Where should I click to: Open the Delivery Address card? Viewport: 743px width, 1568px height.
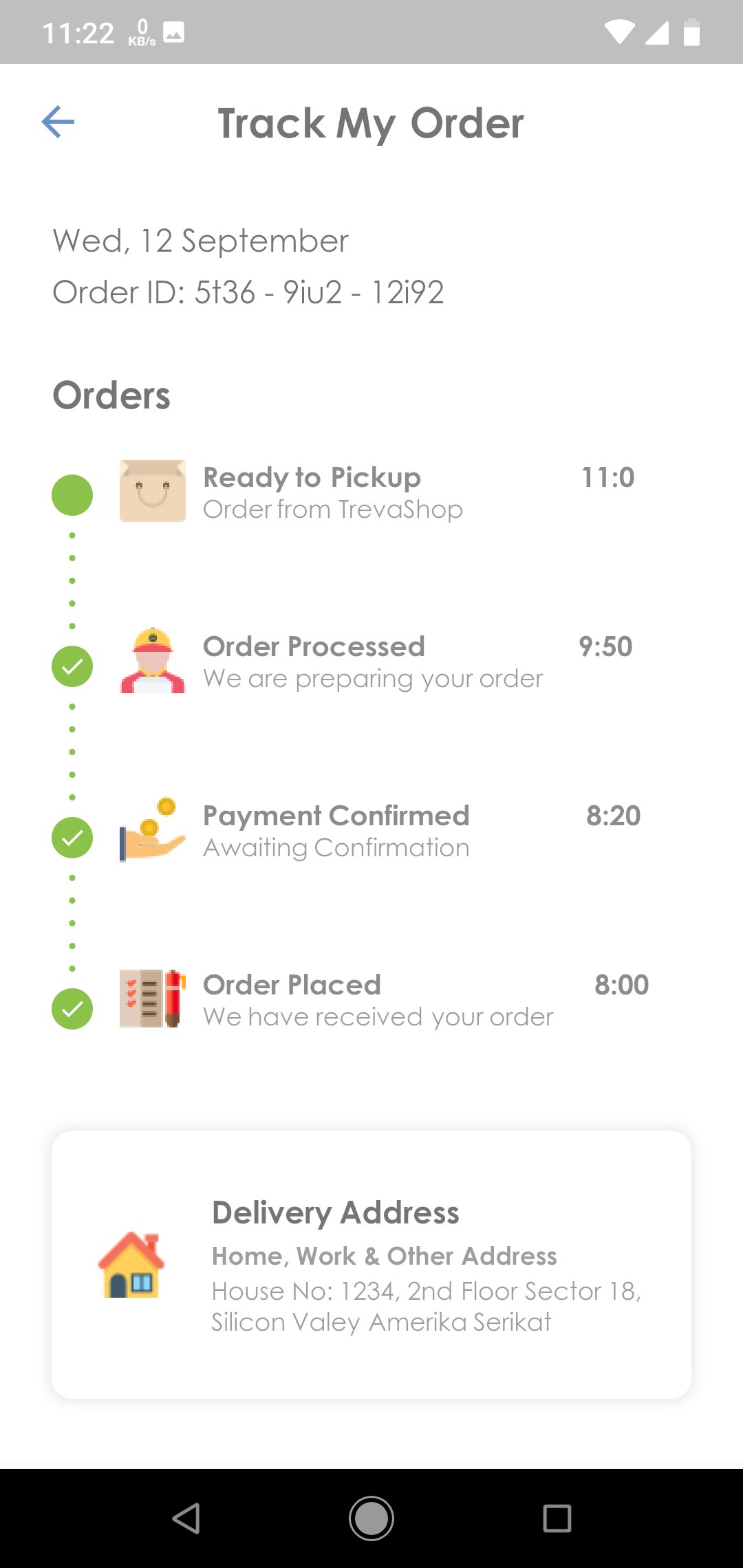click(x=371, y=1264)
